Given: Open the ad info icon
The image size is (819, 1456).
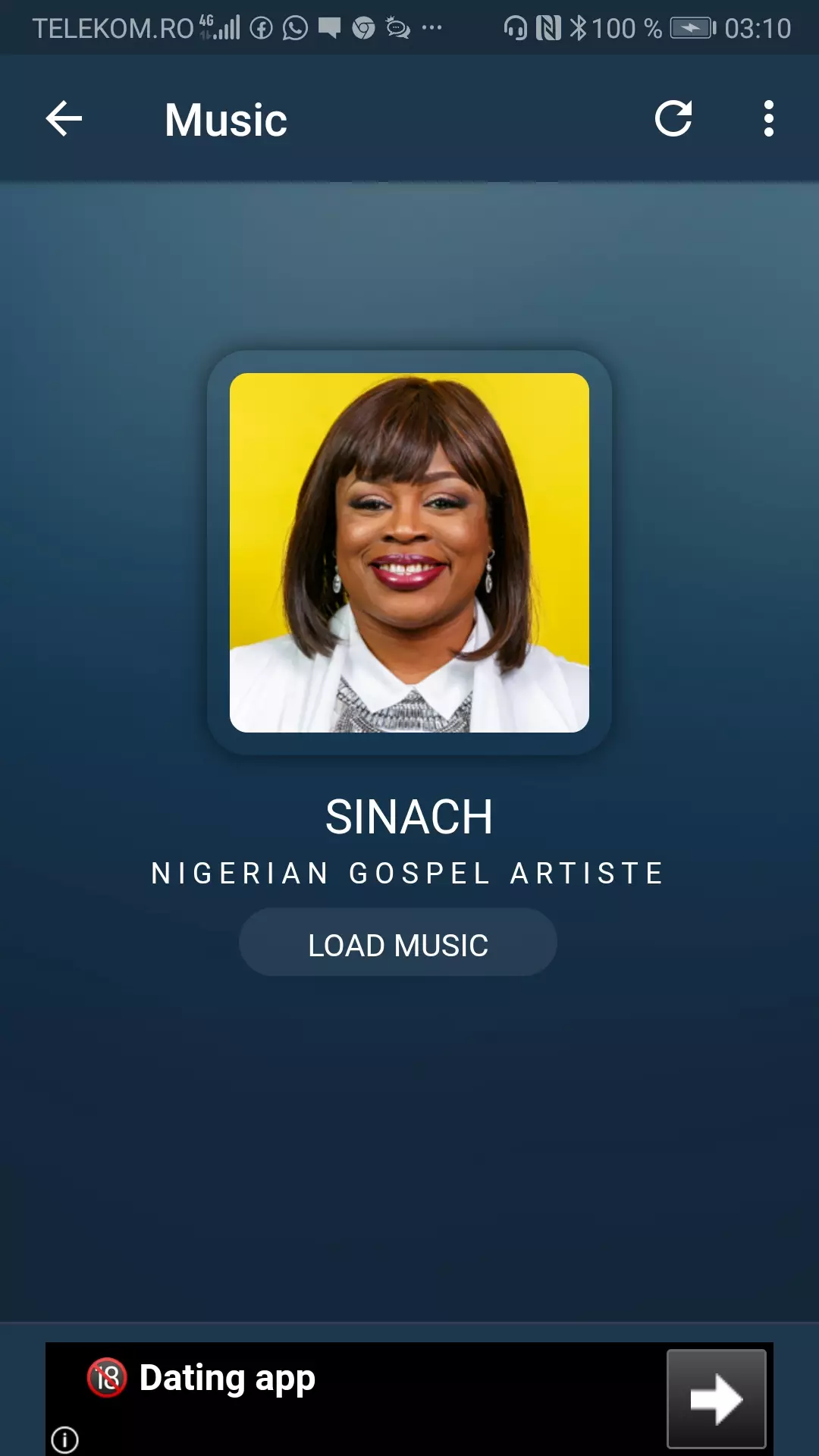Looking at the screenshot, I should [x=65, y=1439].
